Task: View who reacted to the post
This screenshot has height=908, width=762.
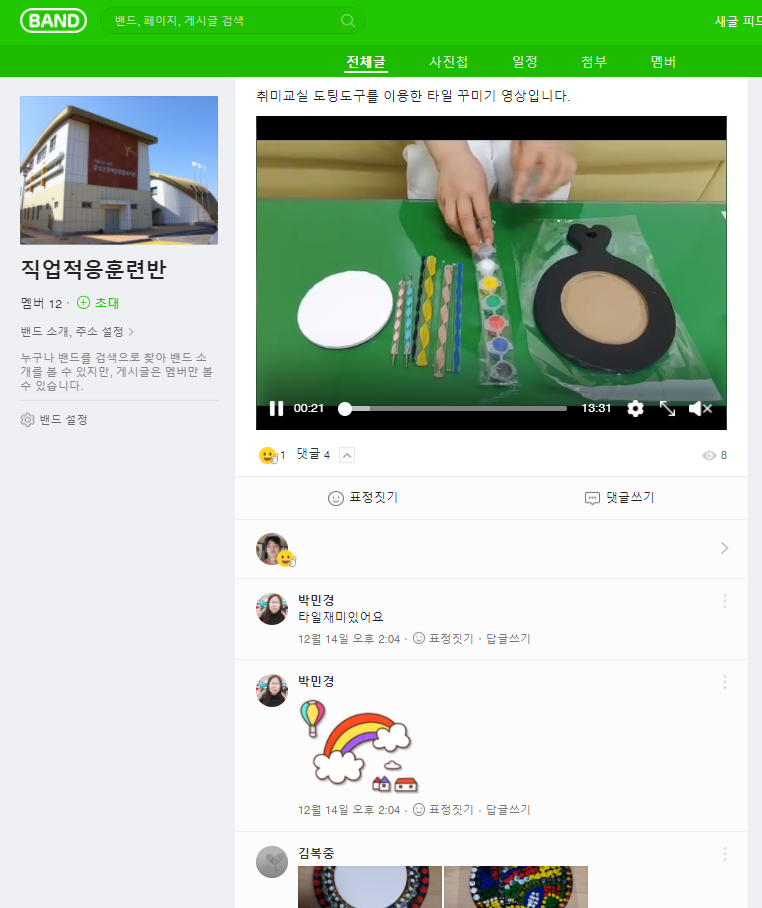Action: tap(724, 548)
